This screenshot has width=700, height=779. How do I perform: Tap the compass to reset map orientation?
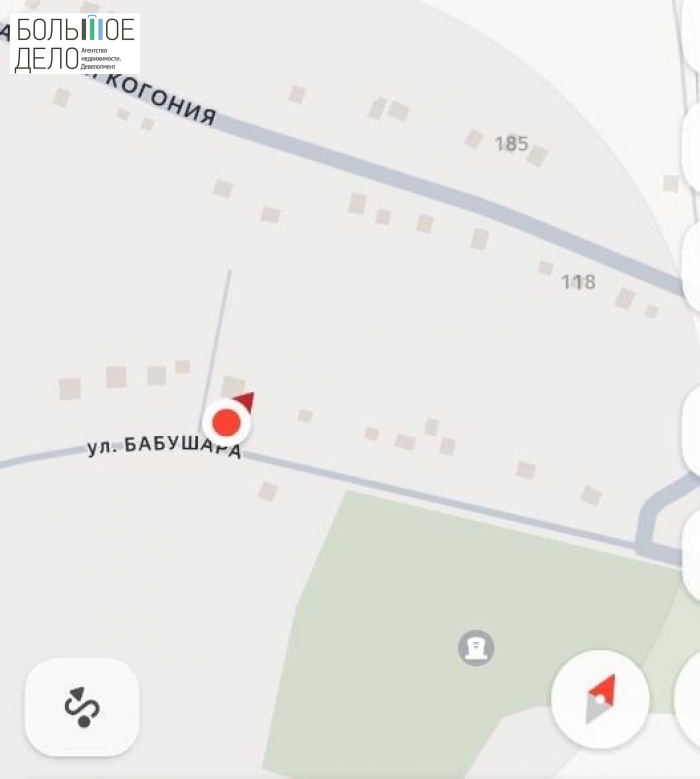pyautogui.click(x=600, y=699)
